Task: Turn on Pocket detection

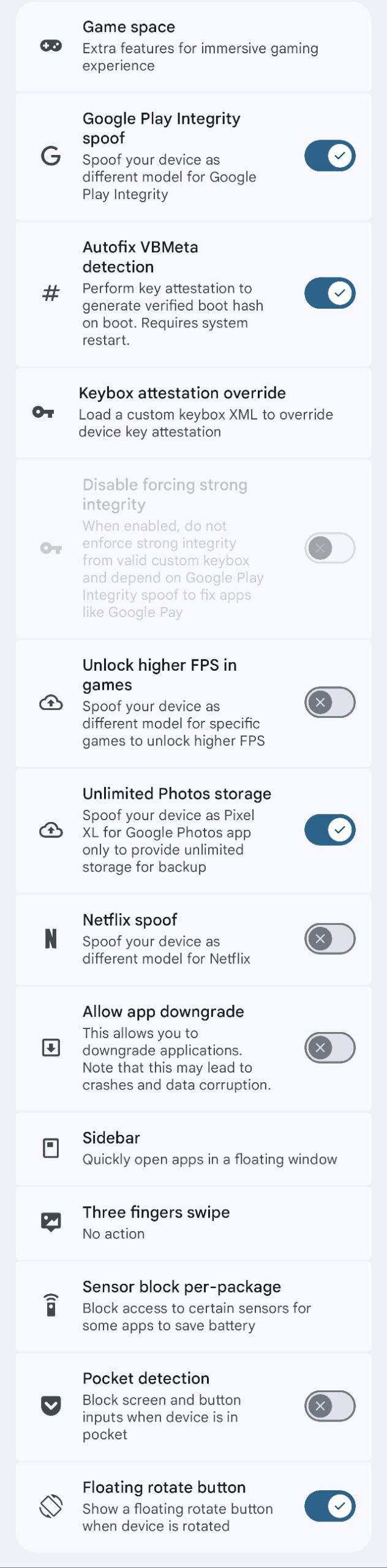Action: (x=329, y=1406)
